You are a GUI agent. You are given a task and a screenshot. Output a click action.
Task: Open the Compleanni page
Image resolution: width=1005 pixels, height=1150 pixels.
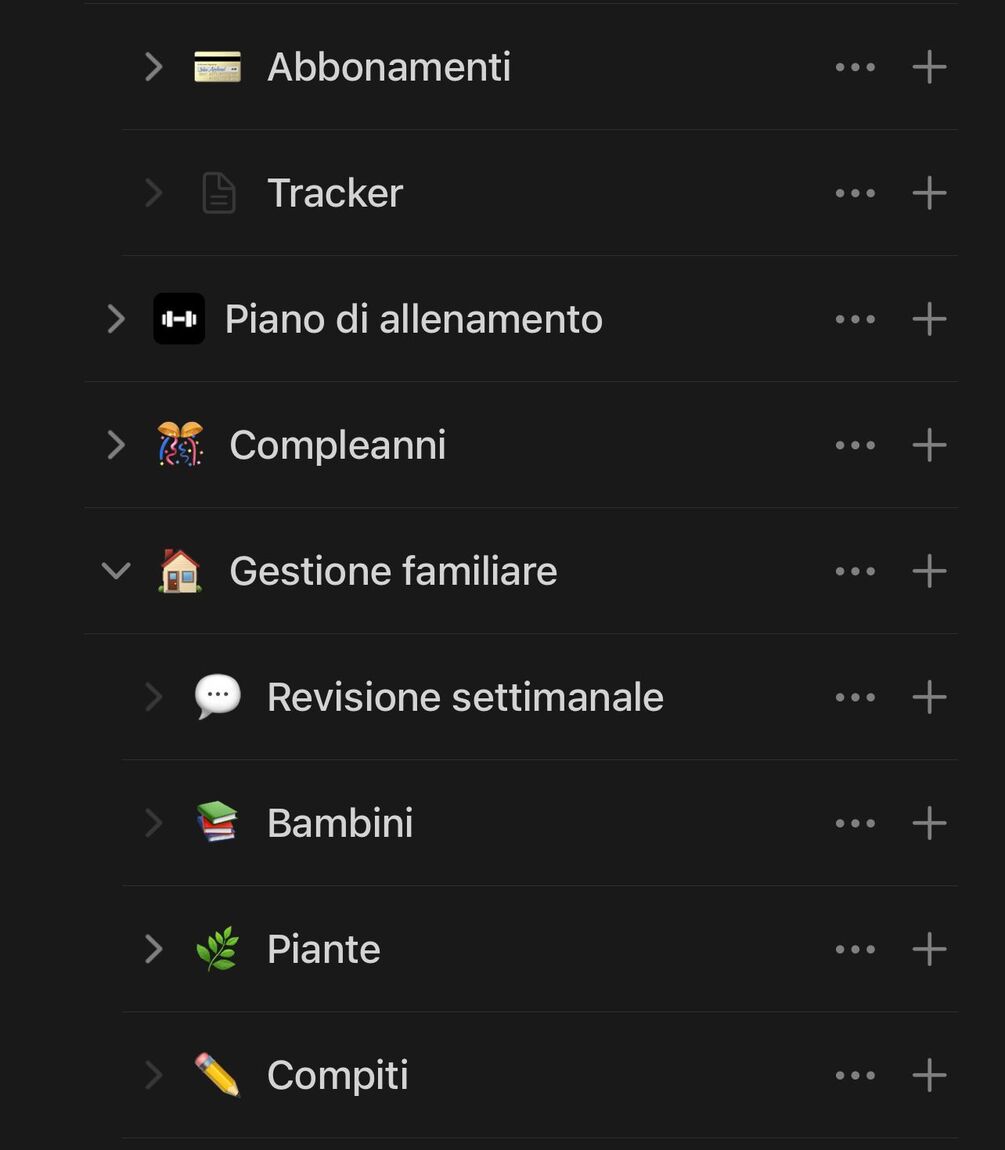point(337,445)
